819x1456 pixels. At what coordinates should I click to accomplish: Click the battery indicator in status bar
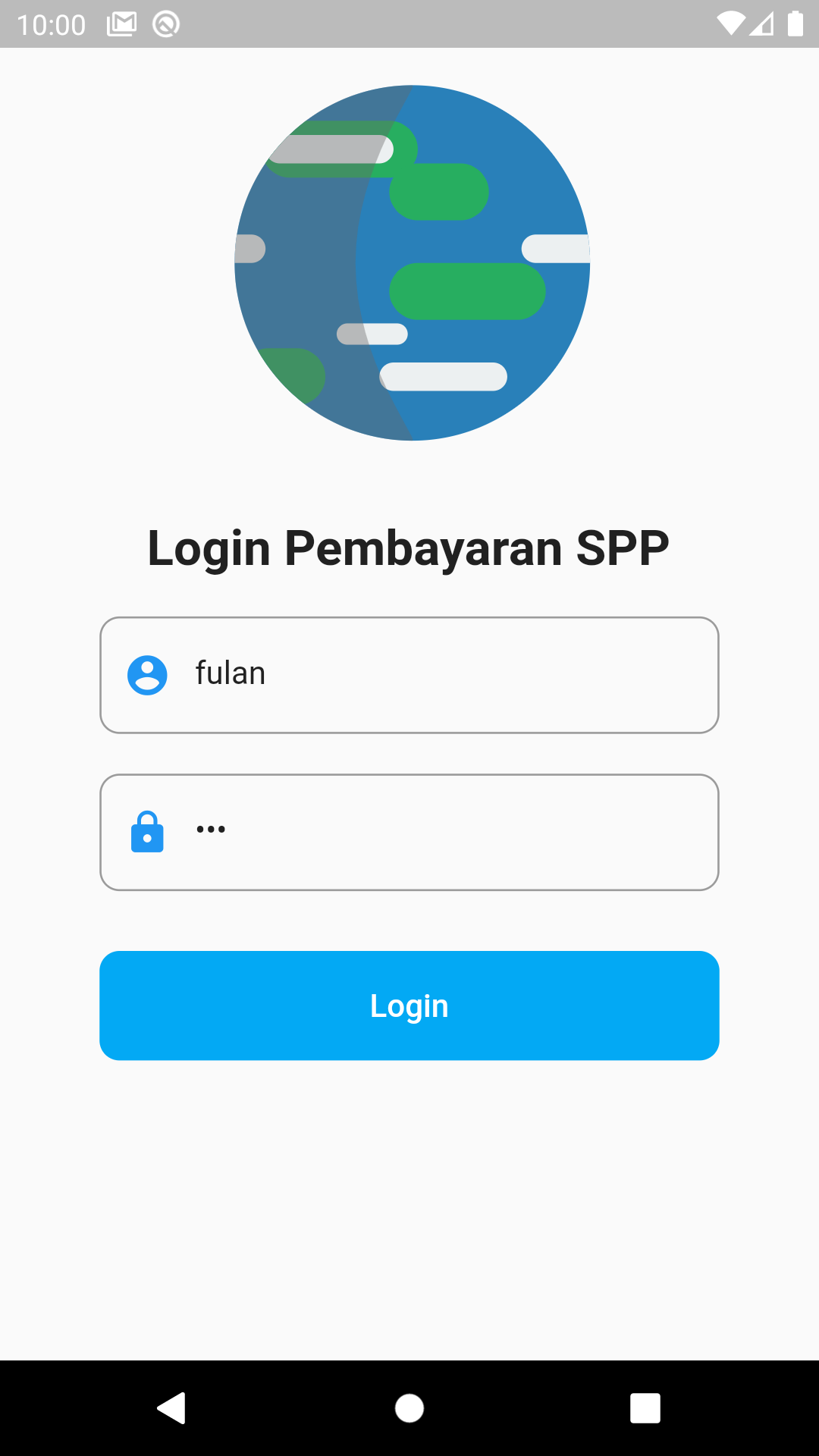tap(794, 23)
